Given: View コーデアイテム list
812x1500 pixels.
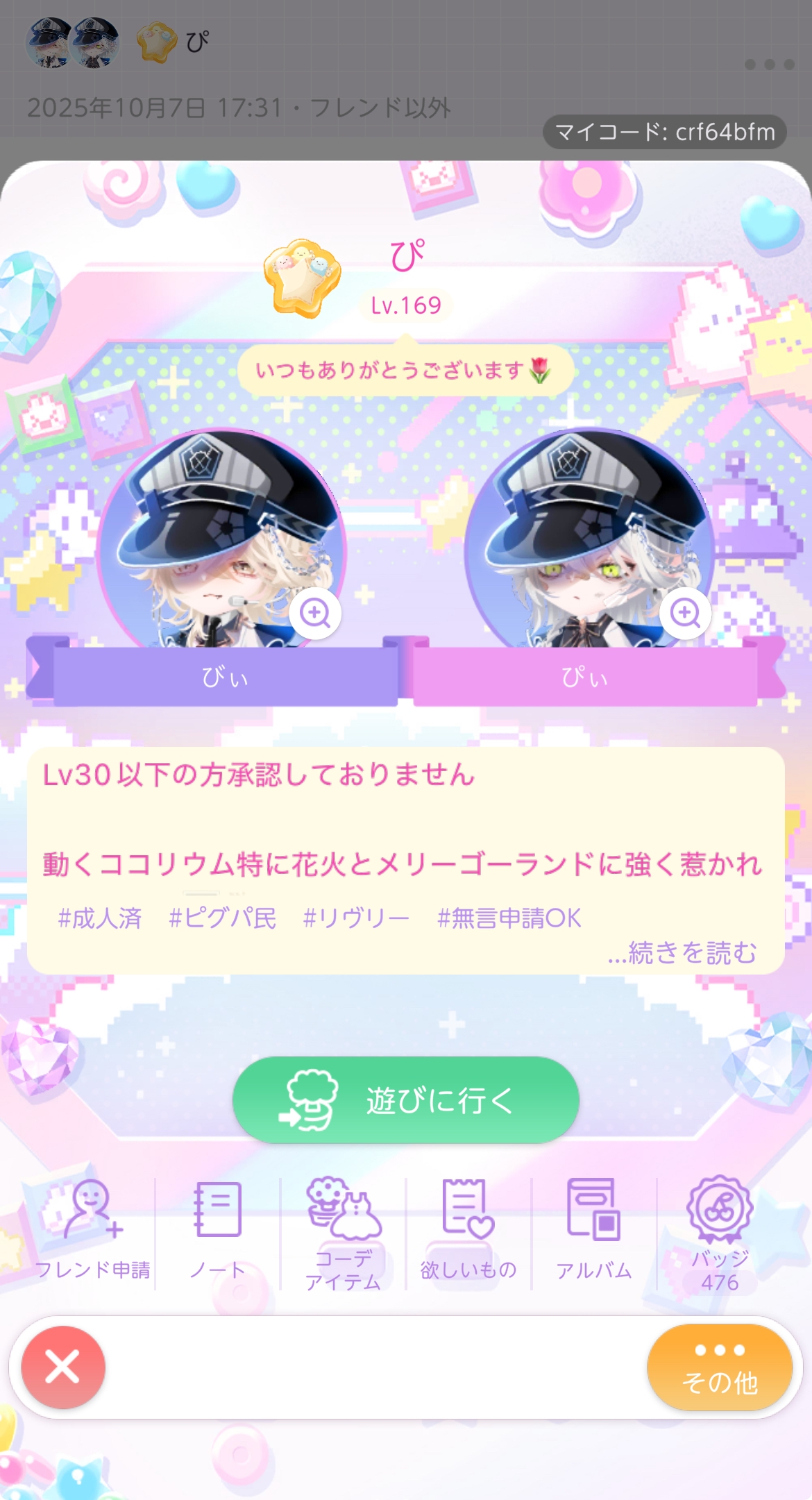Looking at the screenshot, I should (344, 1232).
